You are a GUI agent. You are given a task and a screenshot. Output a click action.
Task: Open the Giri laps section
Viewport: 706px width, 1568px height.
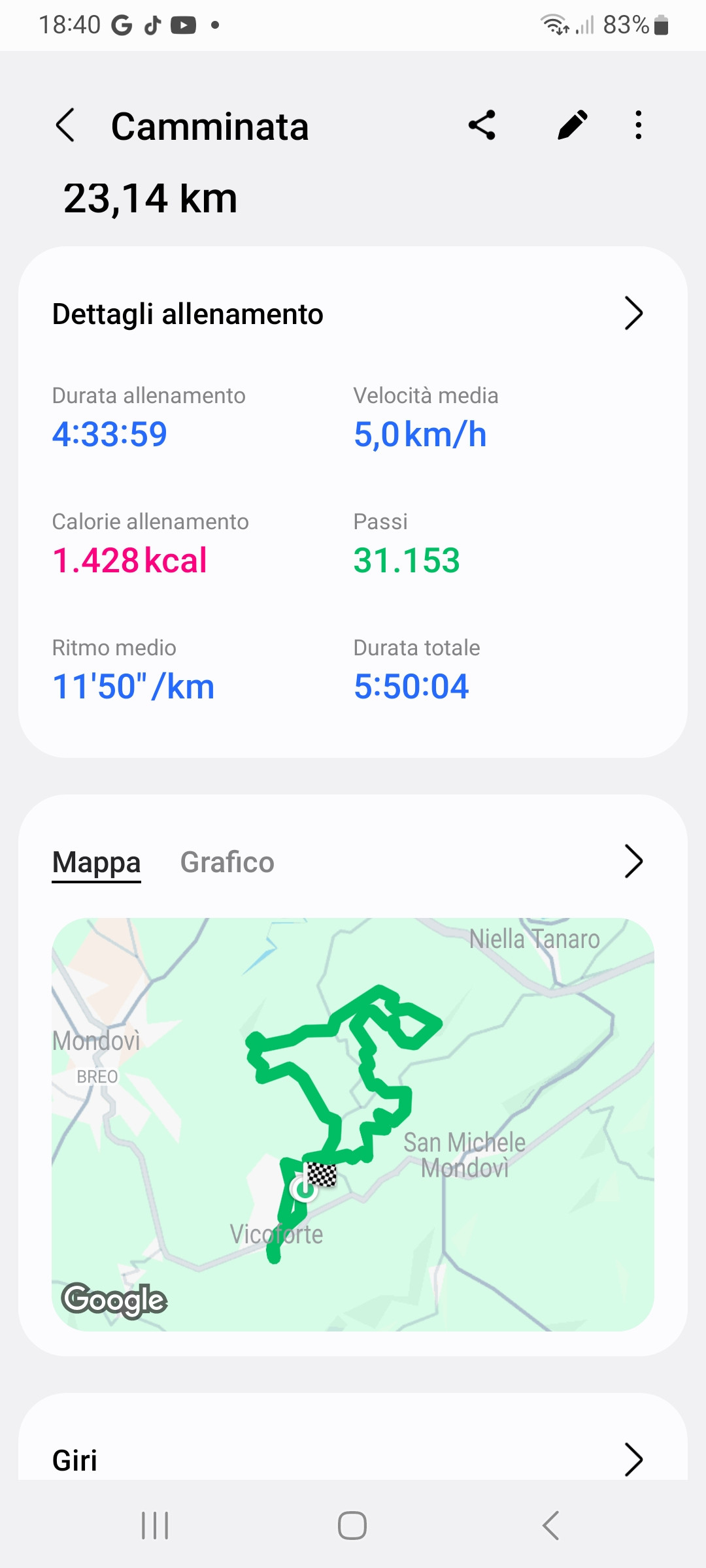point(633,1460)
